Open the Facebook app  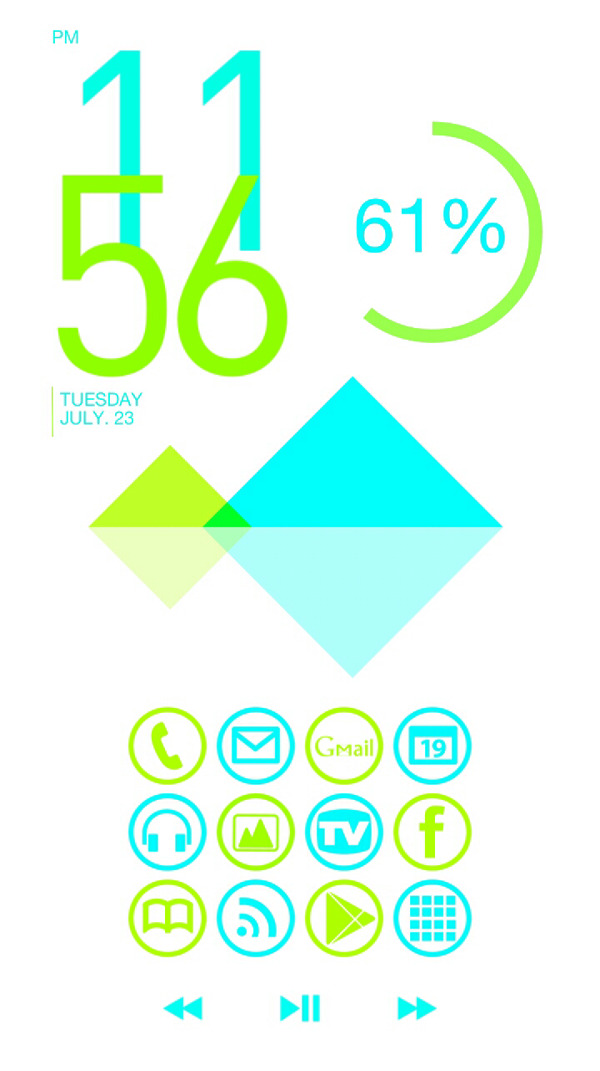point(432,832)
